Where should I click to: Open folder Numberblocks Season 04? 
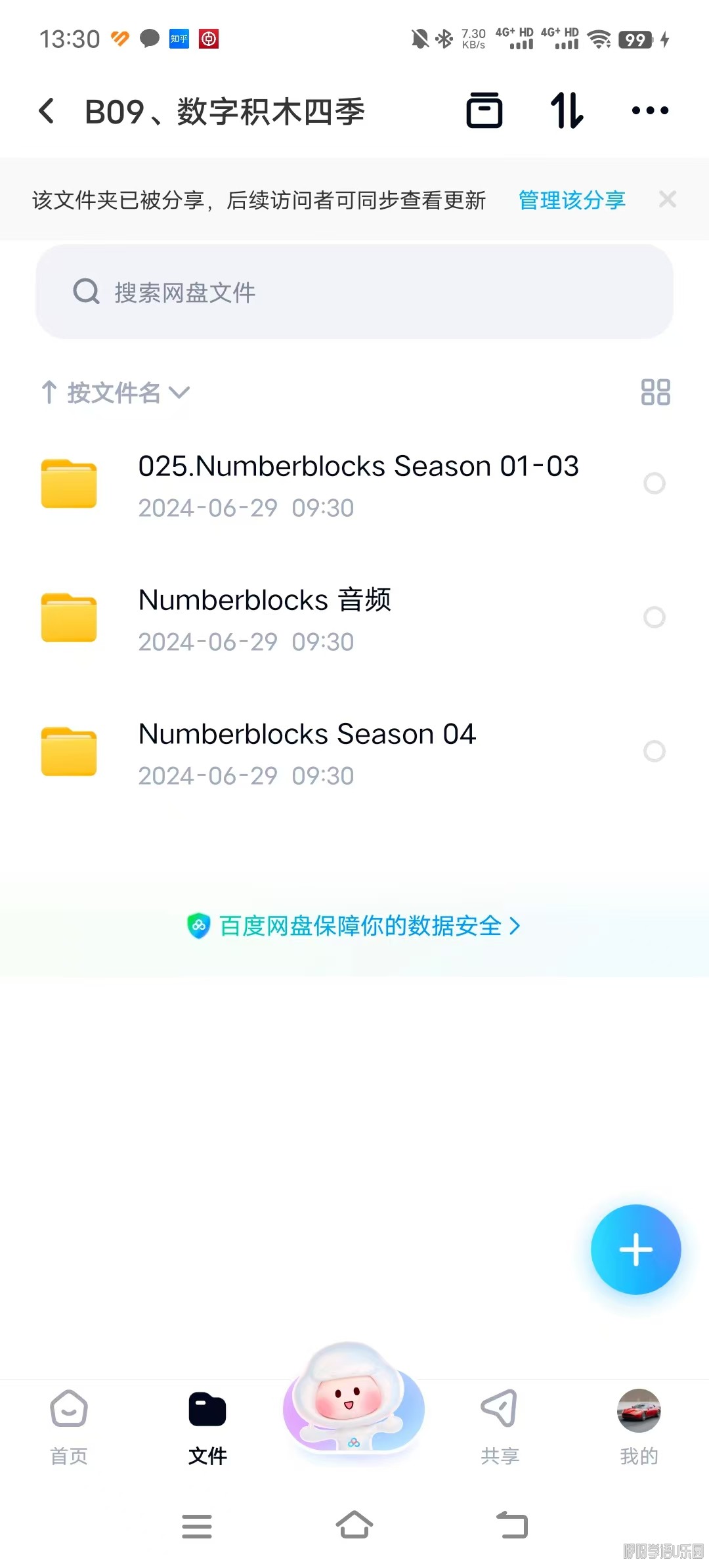point(307,751)
